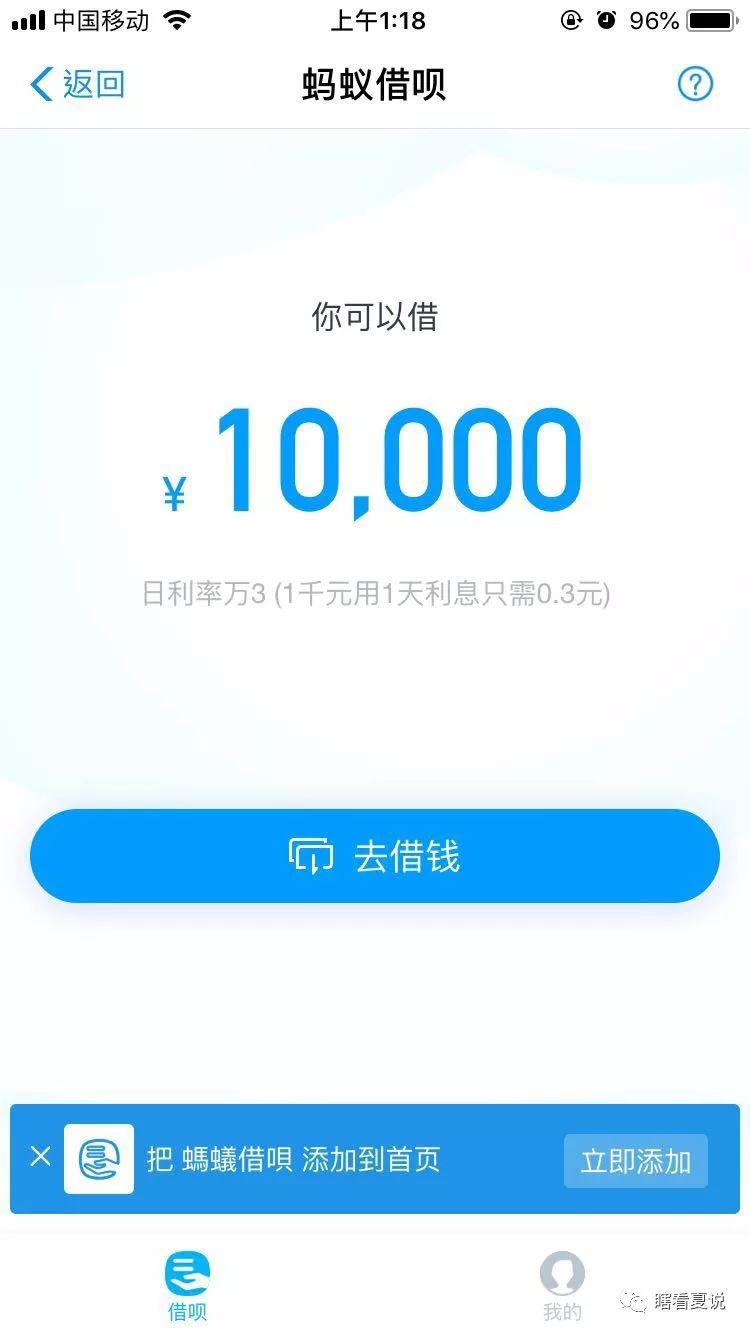
Task: Go back with the 返回 button
Action: click(77, 84)
